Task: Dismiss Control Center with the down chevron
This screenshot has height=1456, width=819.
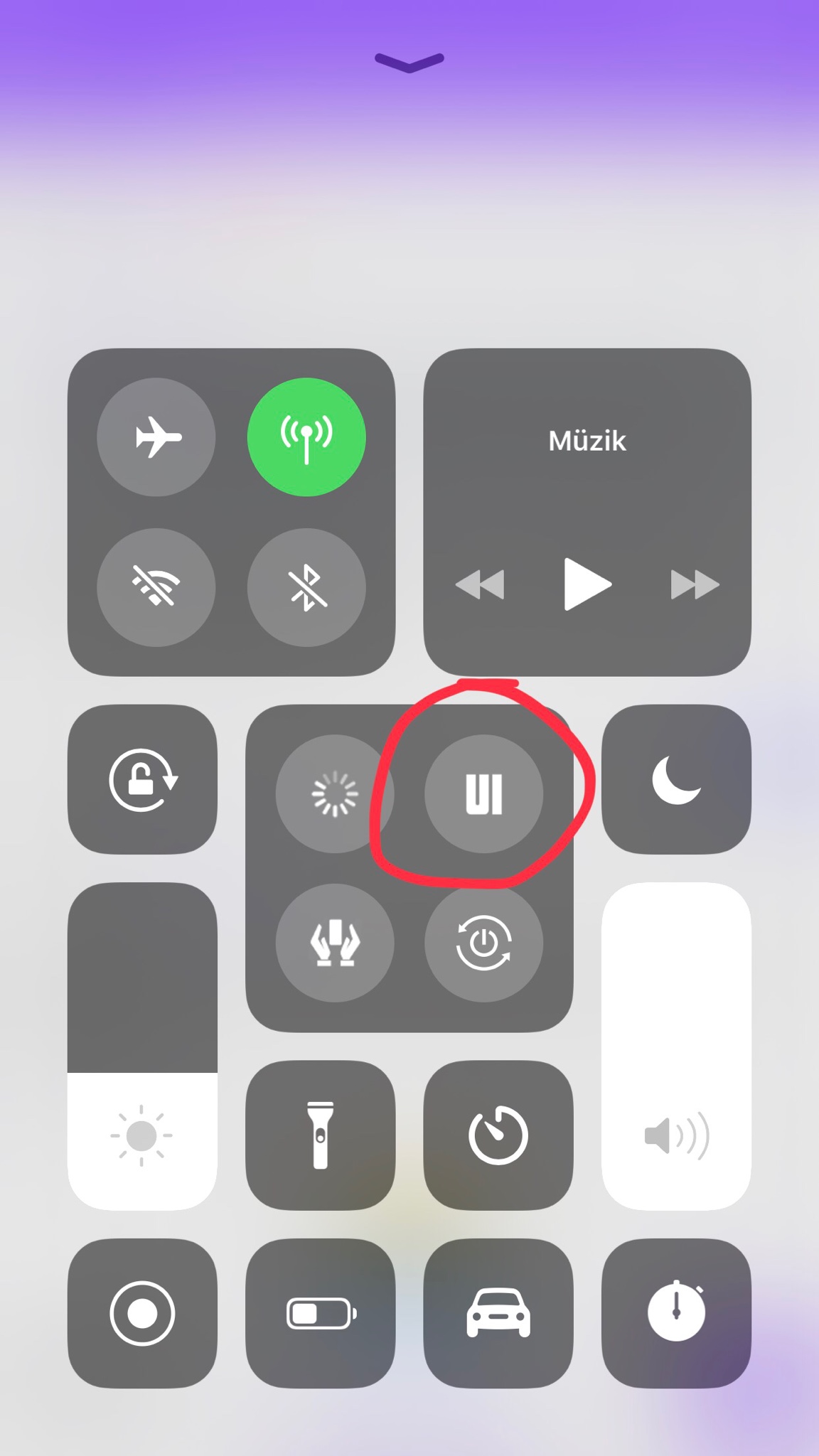Action: [409, 63]
